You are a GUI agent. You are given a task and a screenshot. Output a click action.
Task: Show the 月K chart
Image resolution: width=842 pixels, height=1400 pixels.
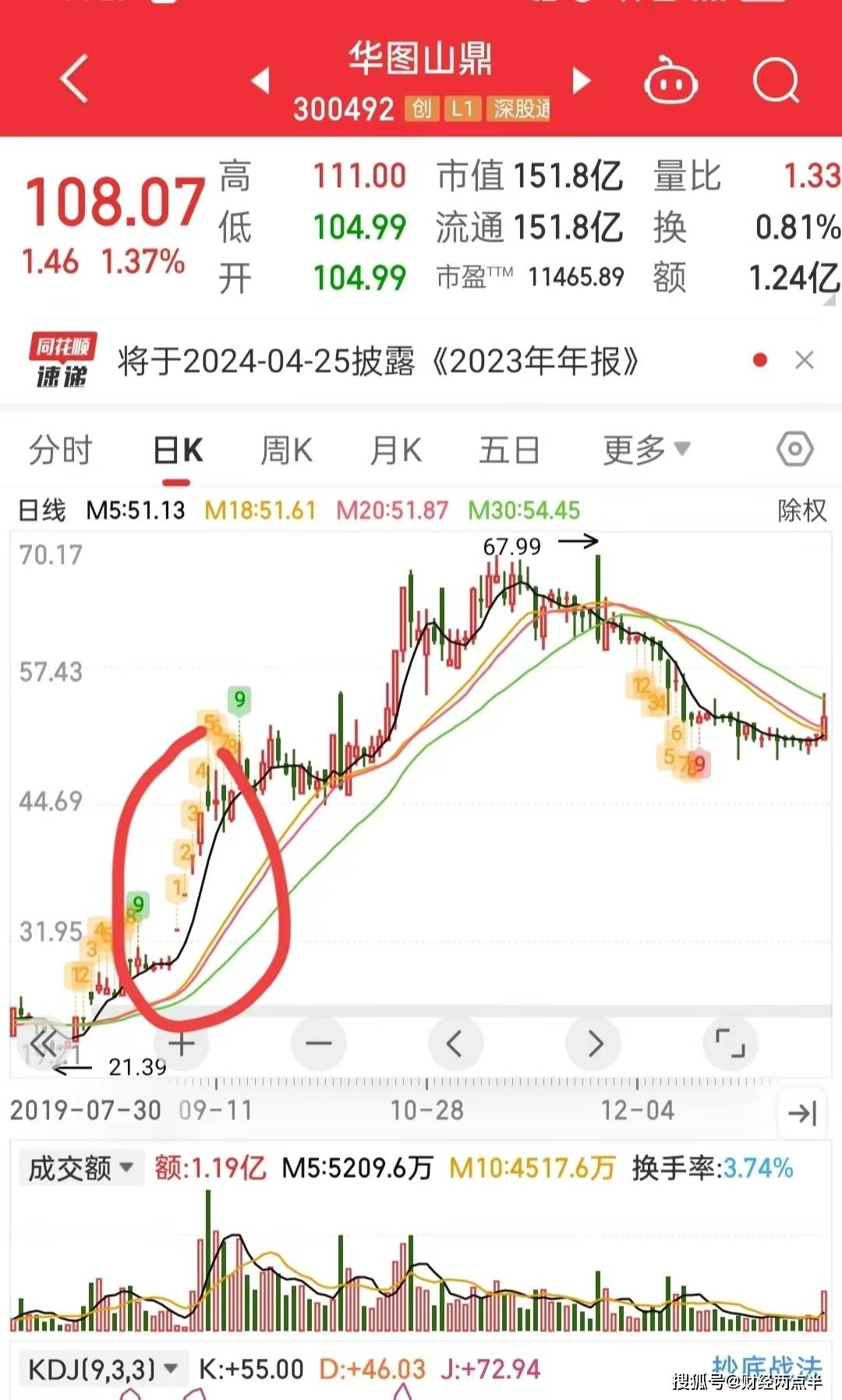[396, 451]
